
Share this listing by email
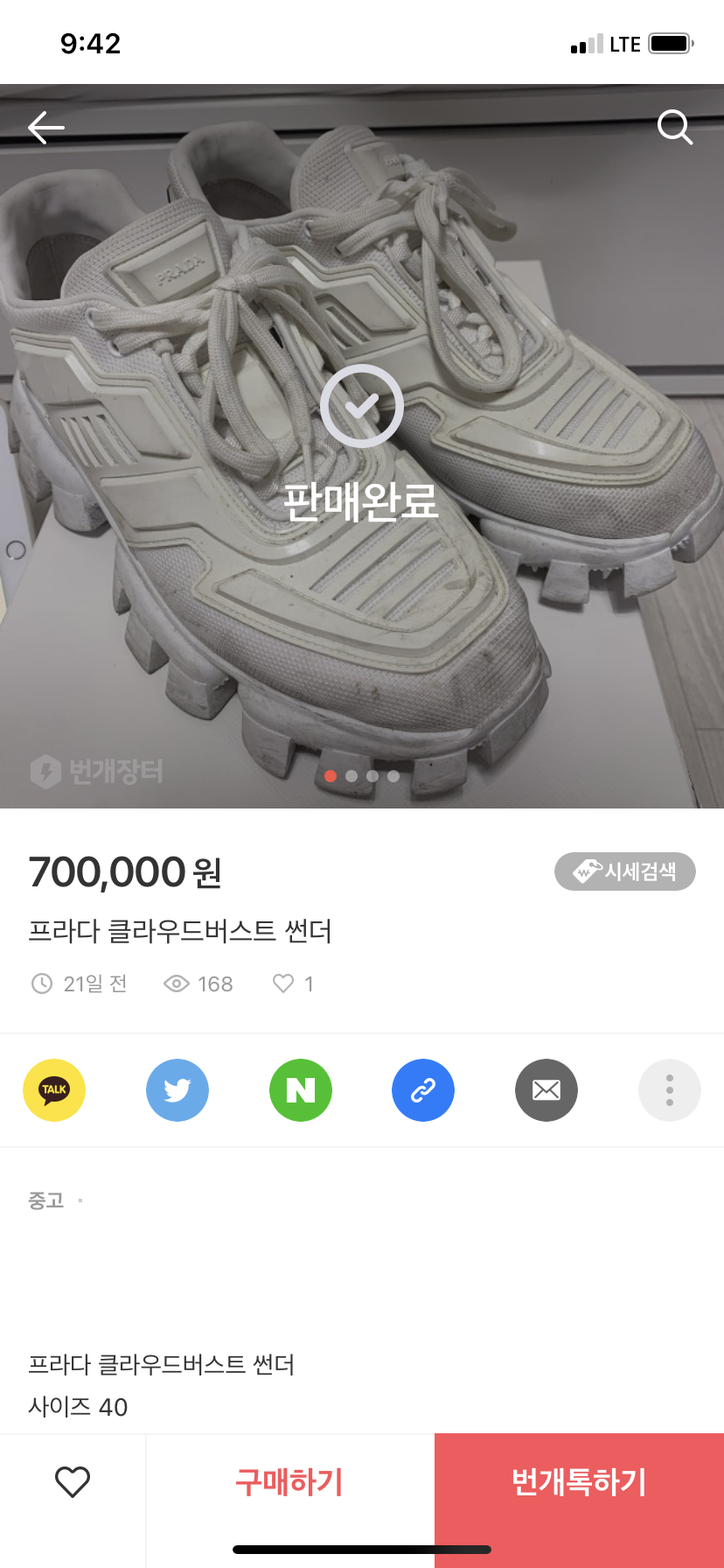(546, 1090)
